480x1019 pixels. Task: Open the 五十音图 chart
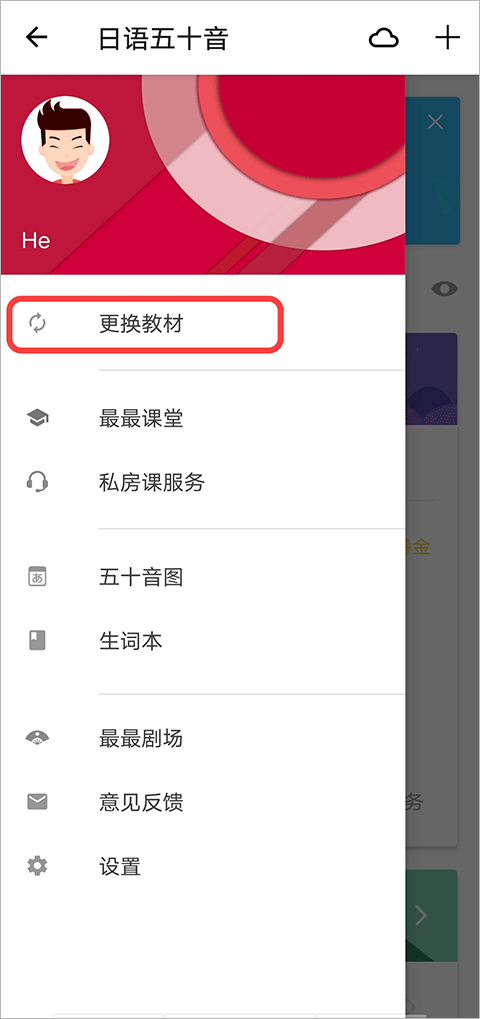203,577
